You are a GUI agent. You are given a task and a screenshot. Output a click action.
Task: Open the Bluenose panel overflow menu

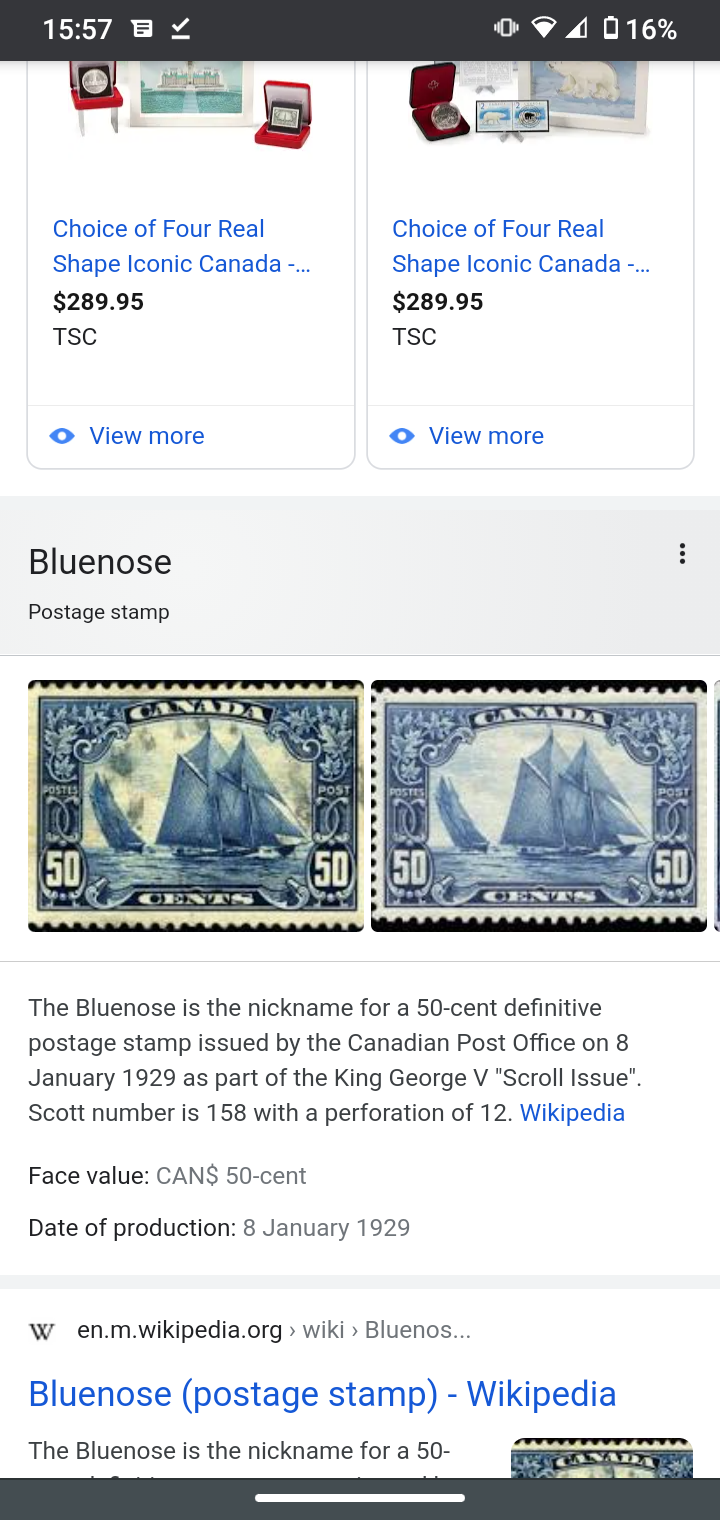pos(682,554)
